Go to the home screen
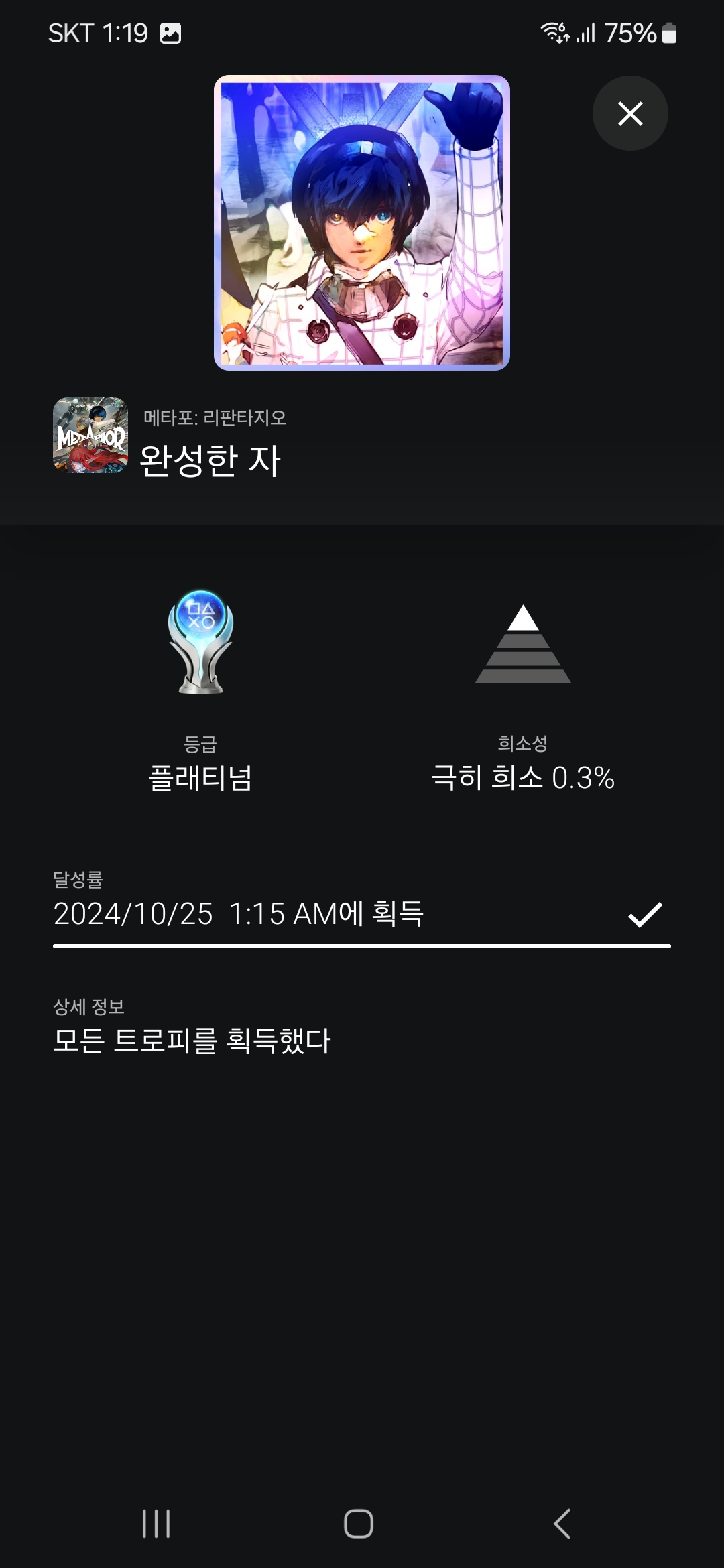 click(x=359, y=1524)
